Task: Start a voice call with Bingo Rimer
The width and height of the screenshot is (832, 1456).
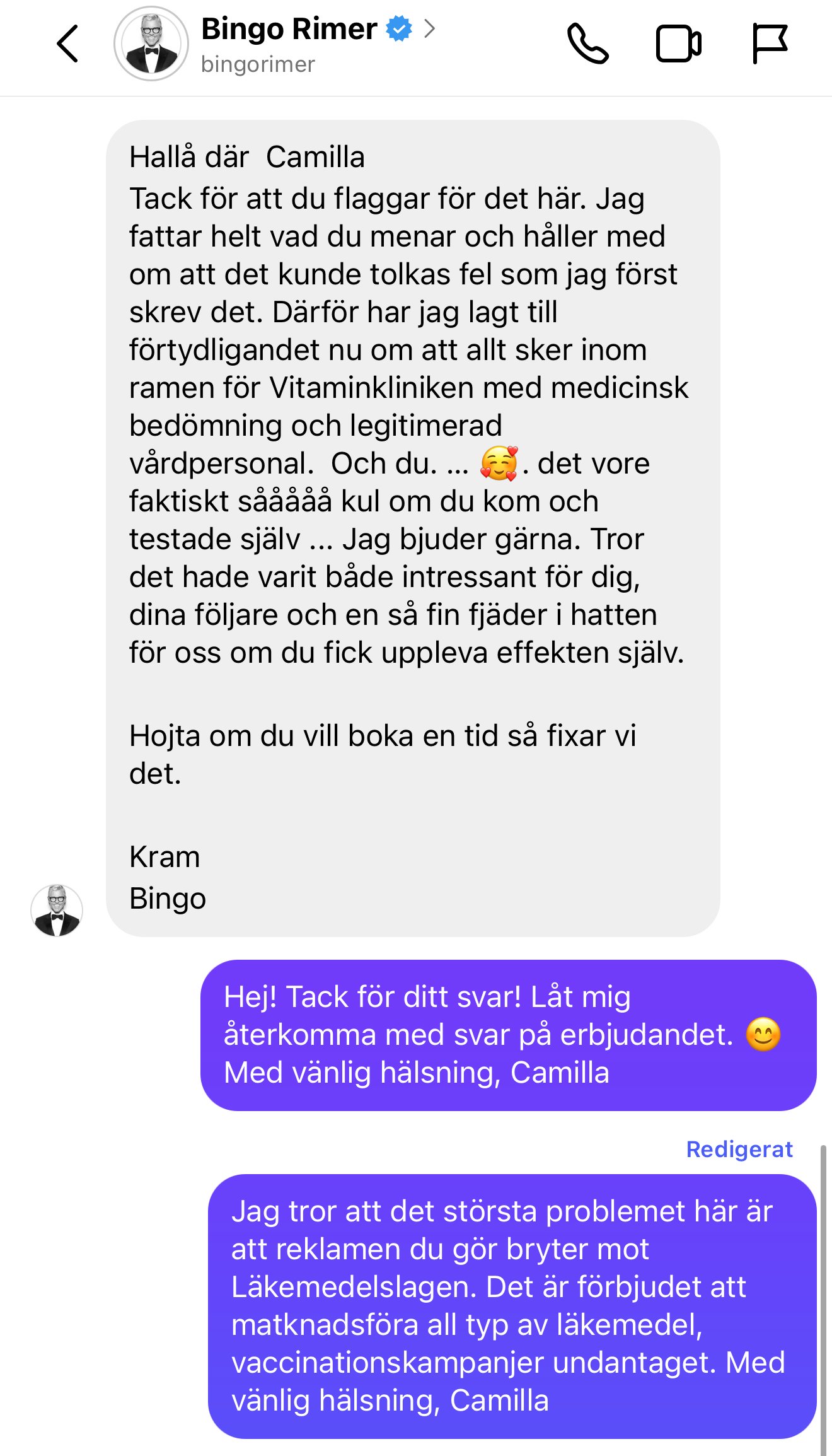Action: (x=587, y=44)
